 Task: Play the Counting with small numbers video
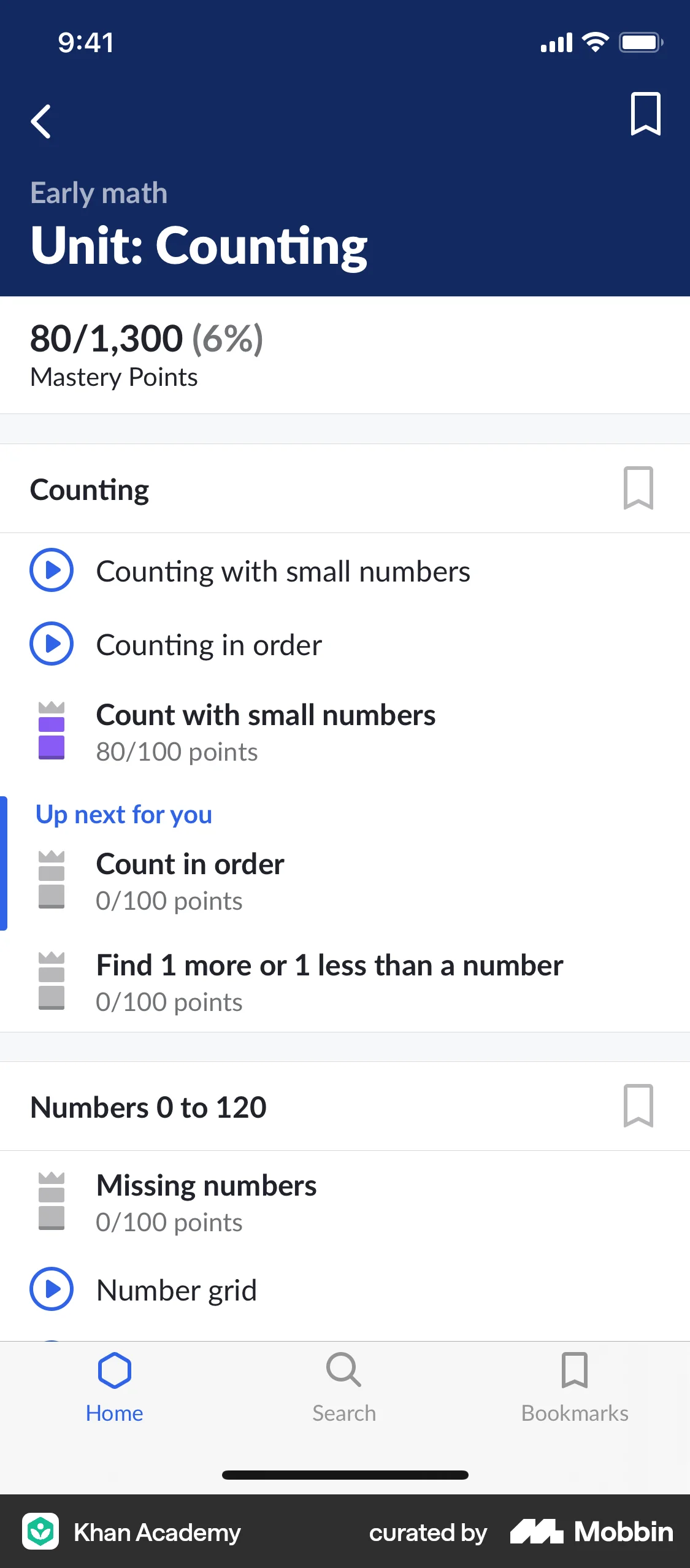(x=52, y=570)
